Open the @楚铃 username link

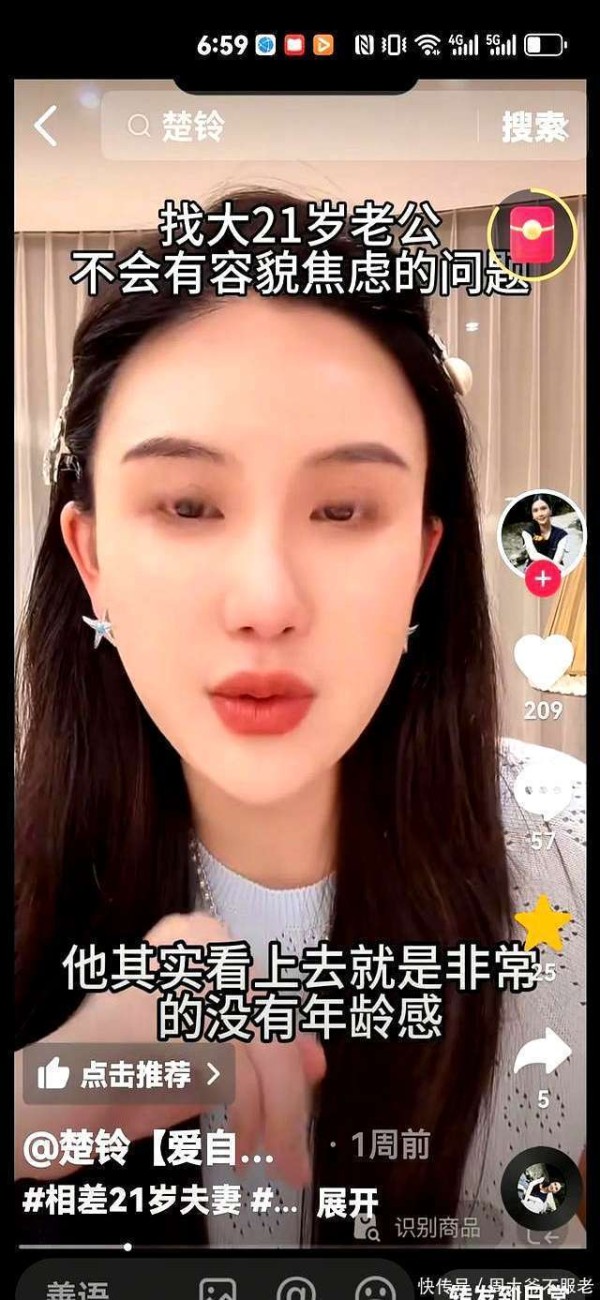148,1150
